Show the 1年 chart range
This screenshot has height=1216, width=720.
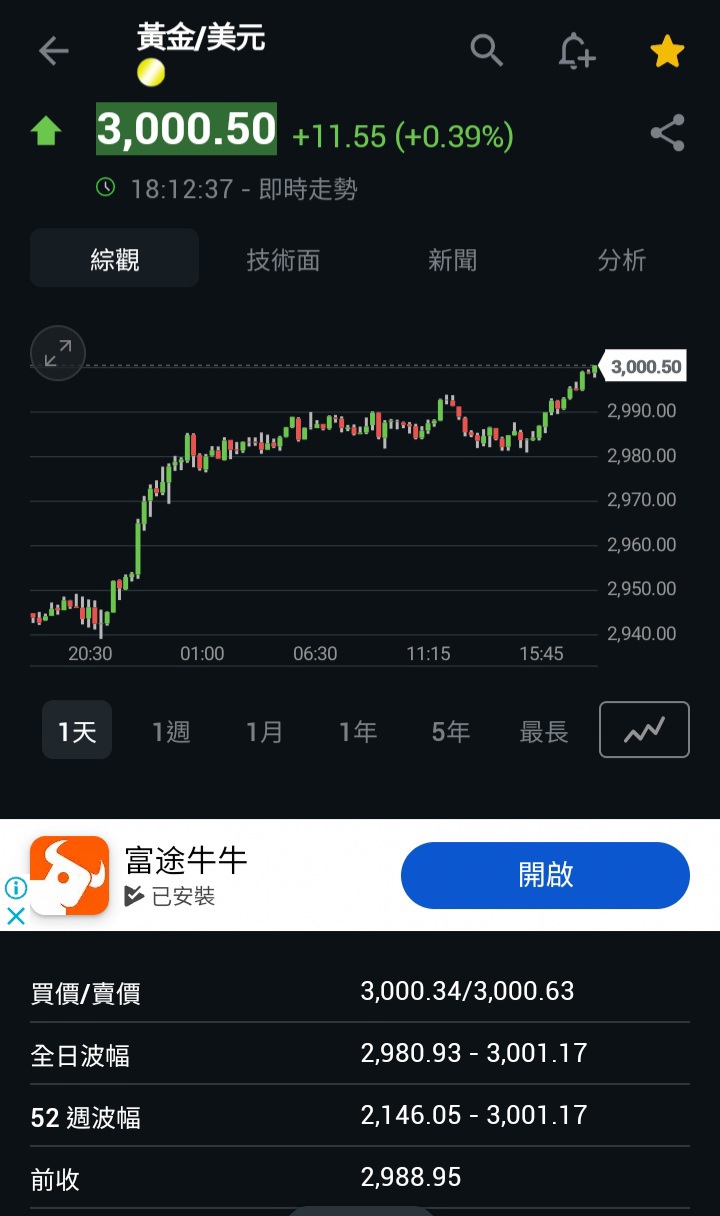pyautogui.click(x=358, y=731)
